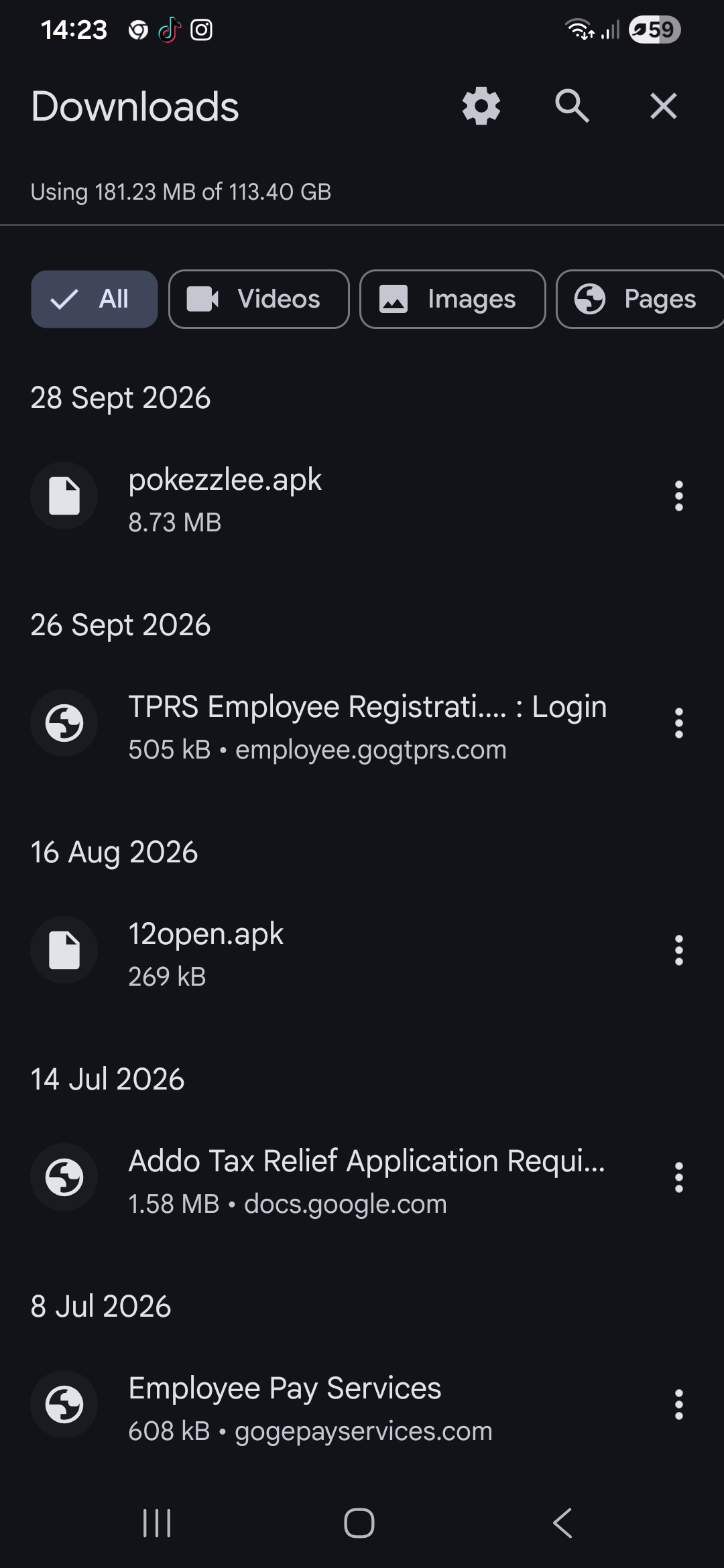The width and height of the screenshot is (724, 1568).
Task: Go back using the system back button
Action: pos(563,1523)
